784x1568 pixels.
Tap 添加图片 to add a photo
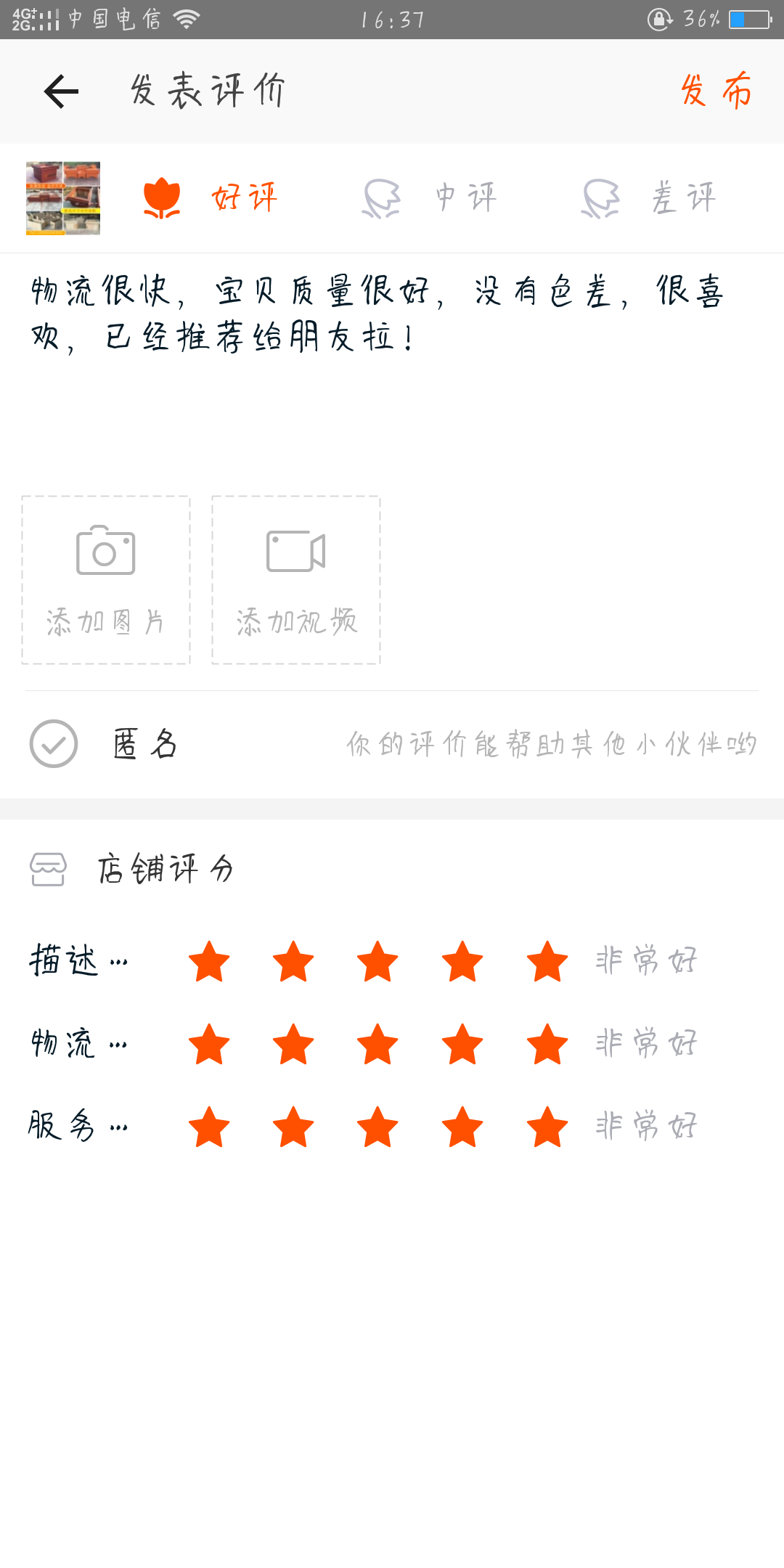click(x=106, y=580)
